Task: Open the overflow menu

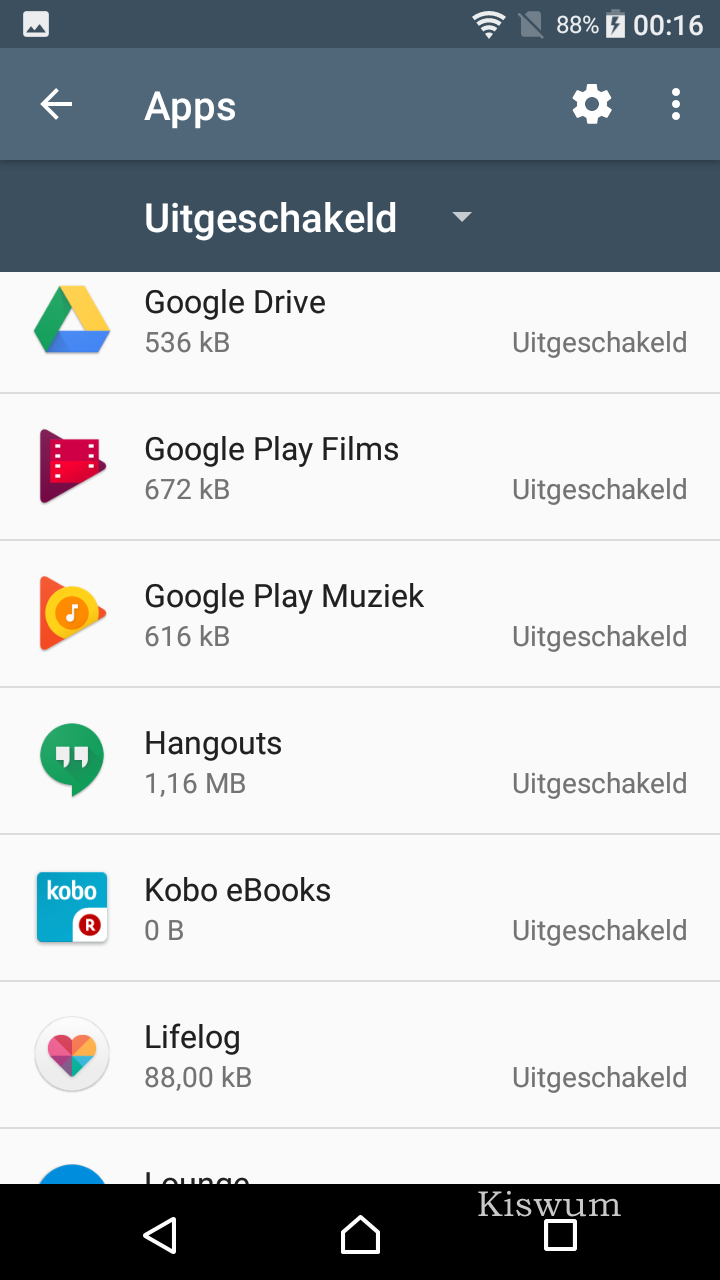Action: pos(676,104)
